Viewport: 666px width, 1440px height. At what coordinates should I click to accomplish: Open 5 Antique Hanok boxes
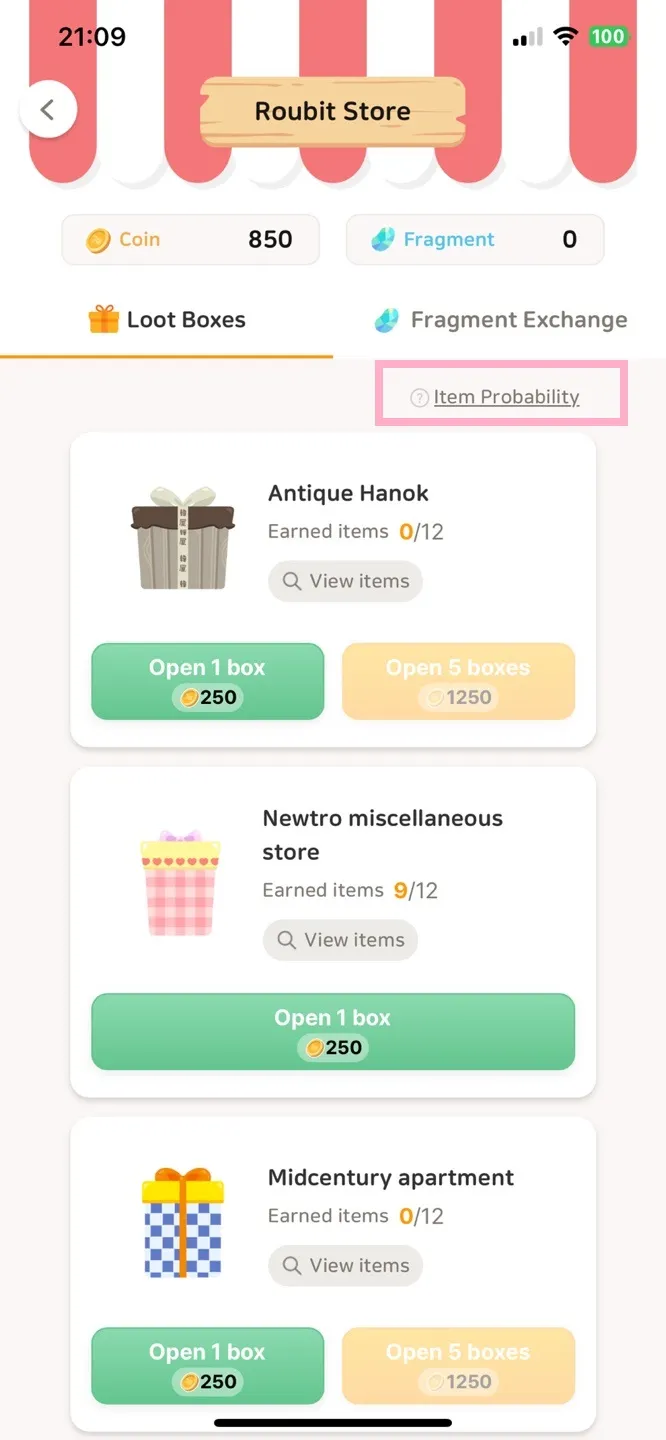point(458,681)
